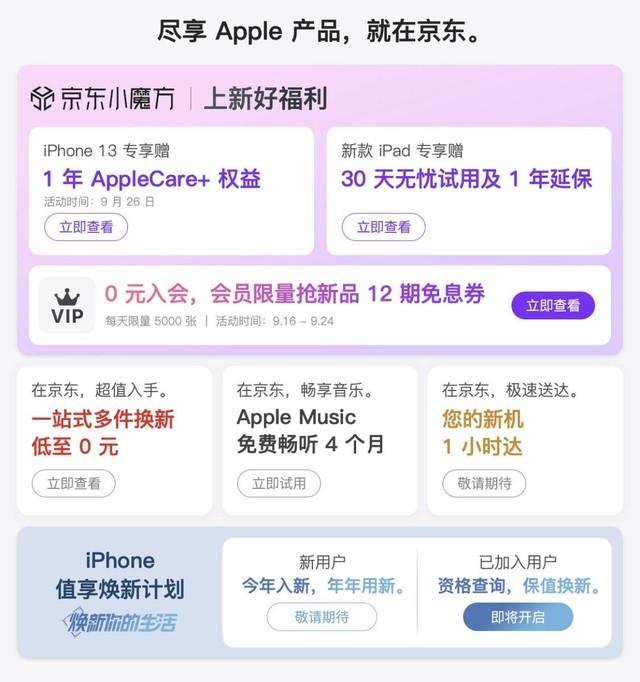Open the VIP 12-period interest-free coupon offer
This screenshot has width=640, height=682.
coord(552,306)
